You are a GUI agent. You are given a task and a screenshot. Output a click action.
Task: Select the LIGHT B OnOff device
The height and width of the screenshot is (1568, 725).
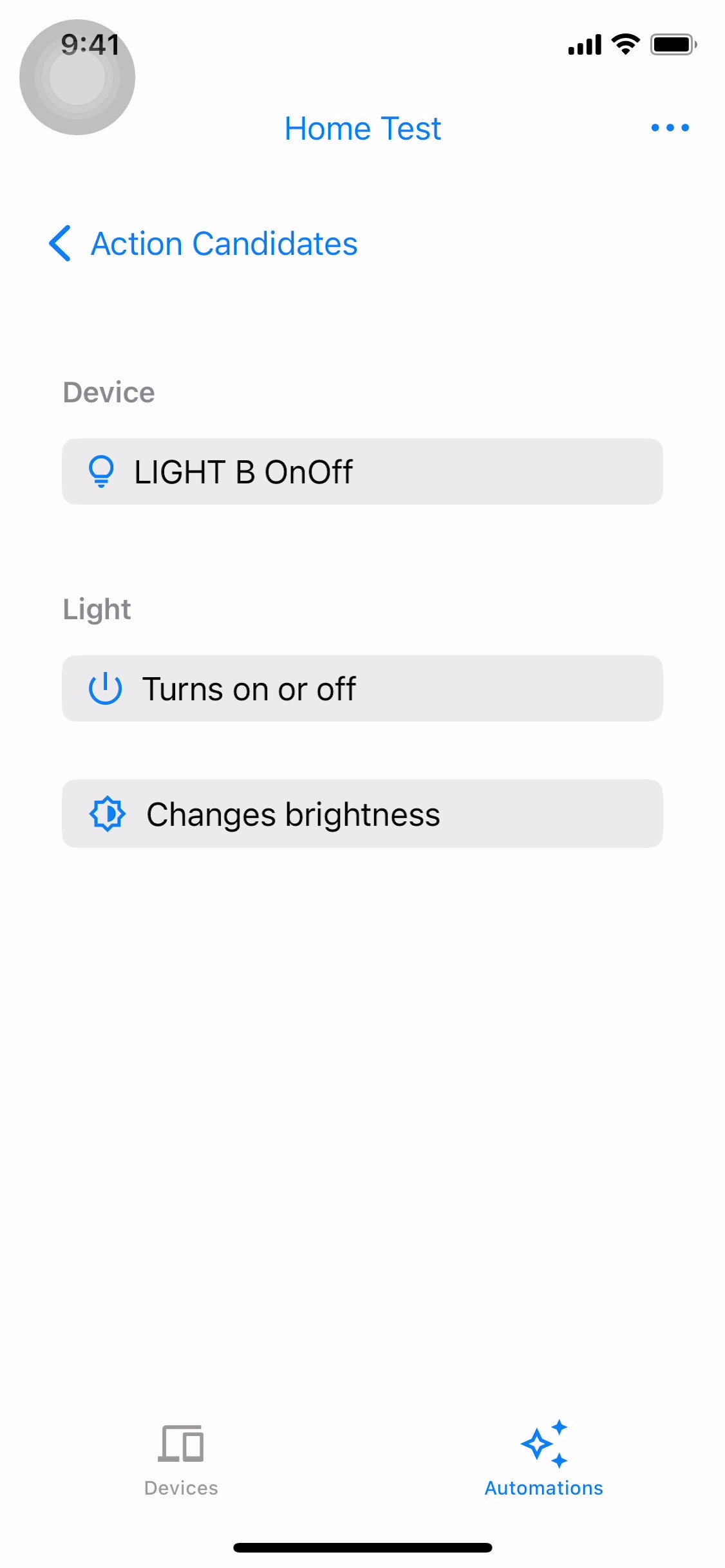pyautogui.click(x=362, y=472)
